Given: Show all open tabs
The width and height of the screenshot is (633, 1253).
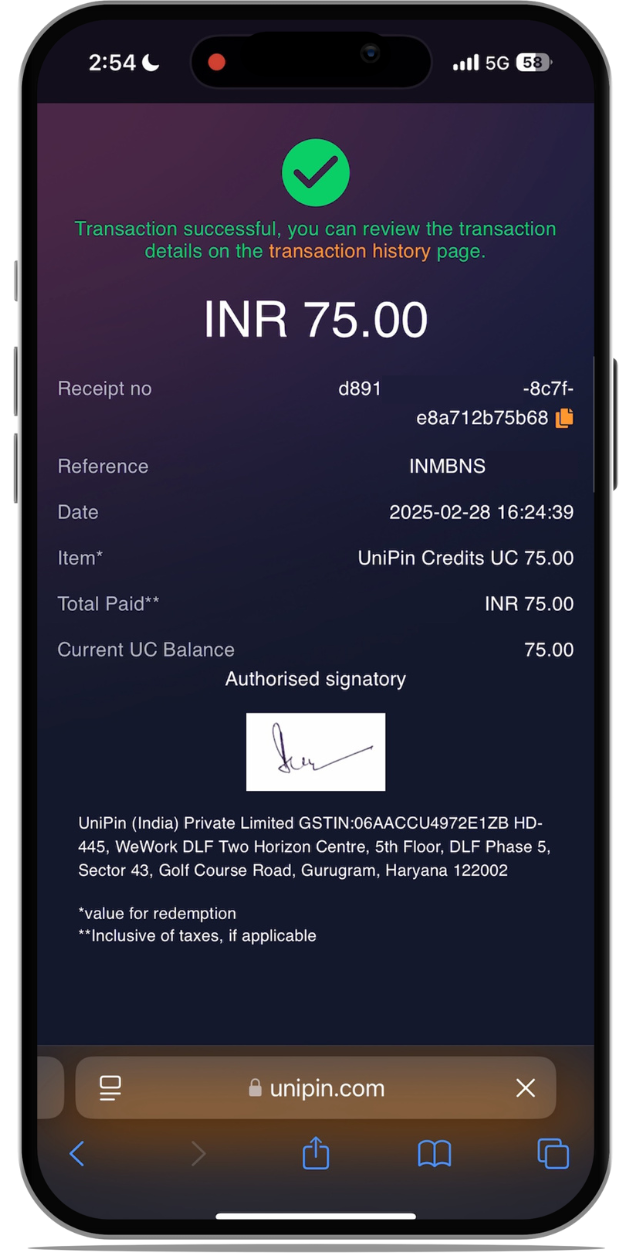Looking at the screenshot, I should click(x=552, y=1154).
